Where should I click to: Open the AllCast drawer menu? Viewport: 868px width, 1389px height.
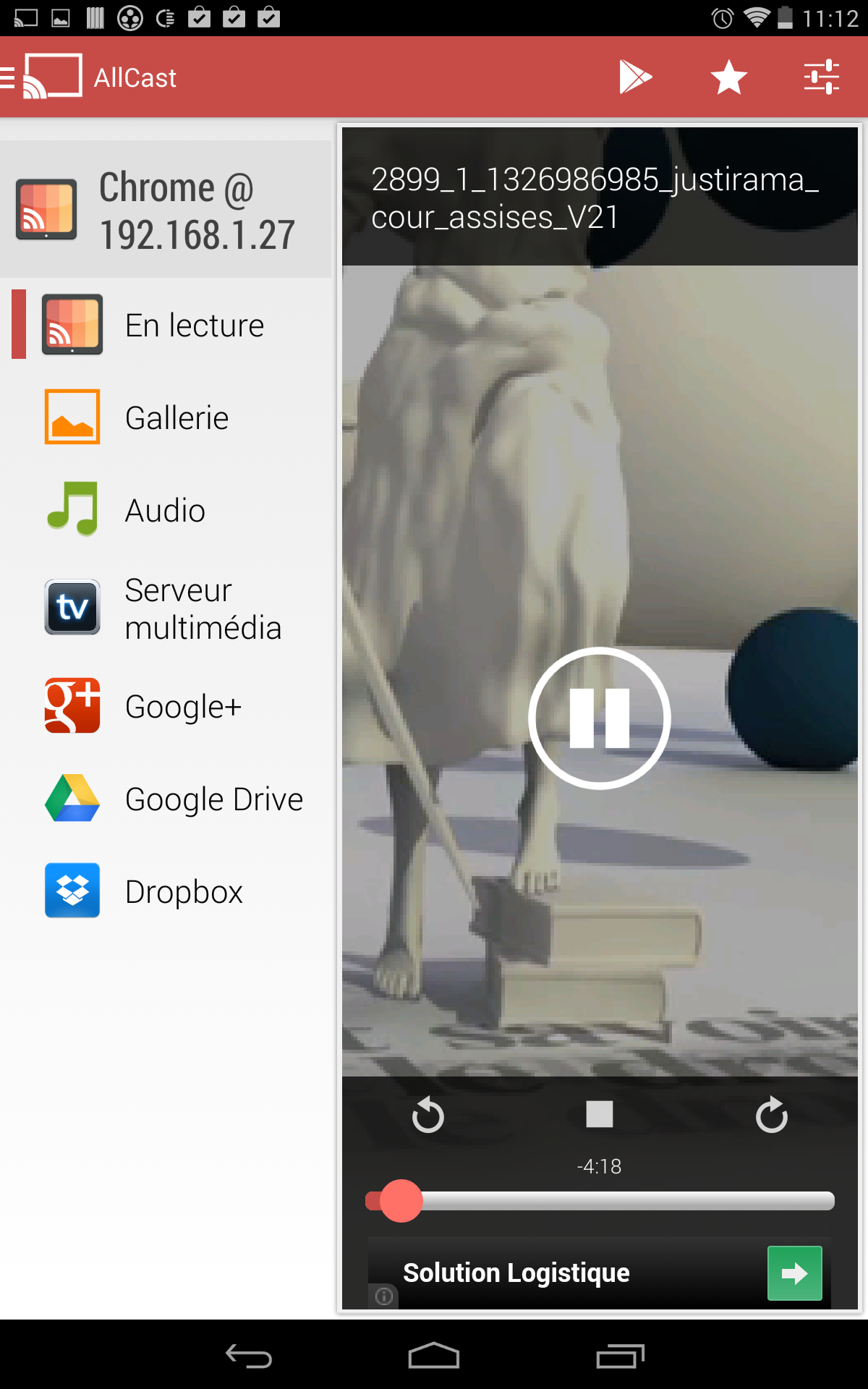tap(42, 76)
